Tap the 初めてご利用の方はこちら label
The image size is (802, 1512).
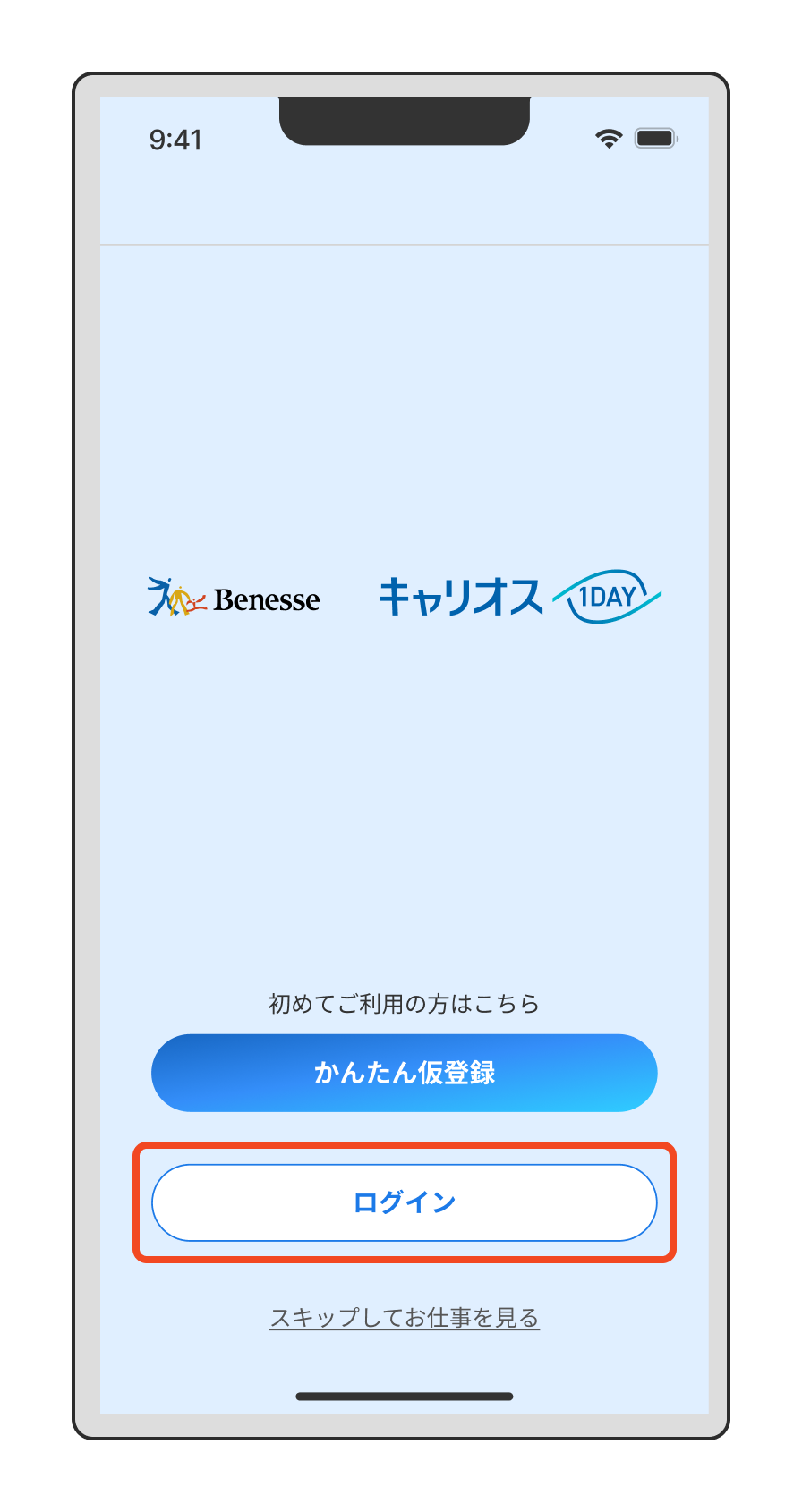(x=405, y=1004)
